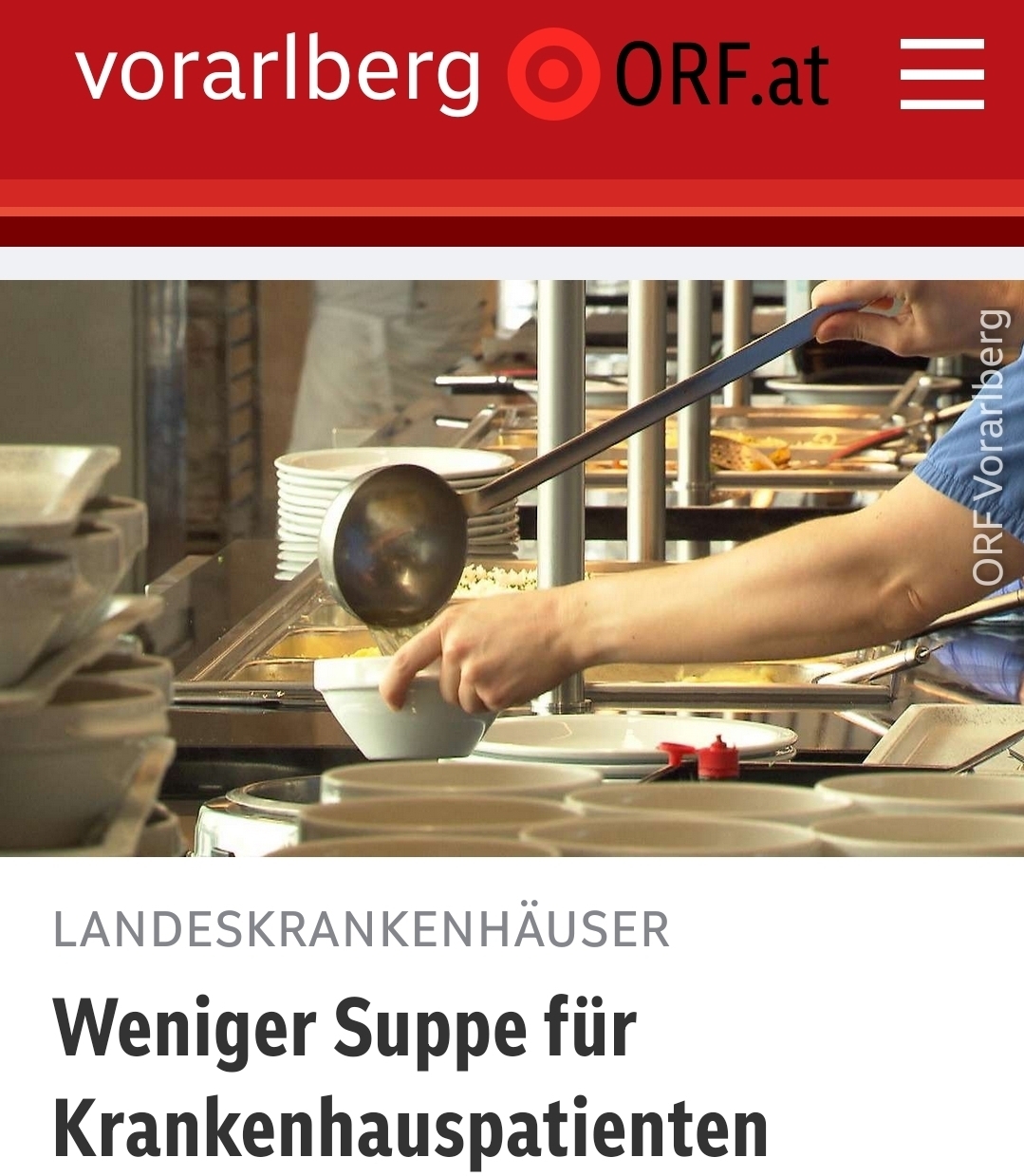The image size is (1024, 1176).
Task: Open the hamburger navigation menu
Action: tap(941, 74)
